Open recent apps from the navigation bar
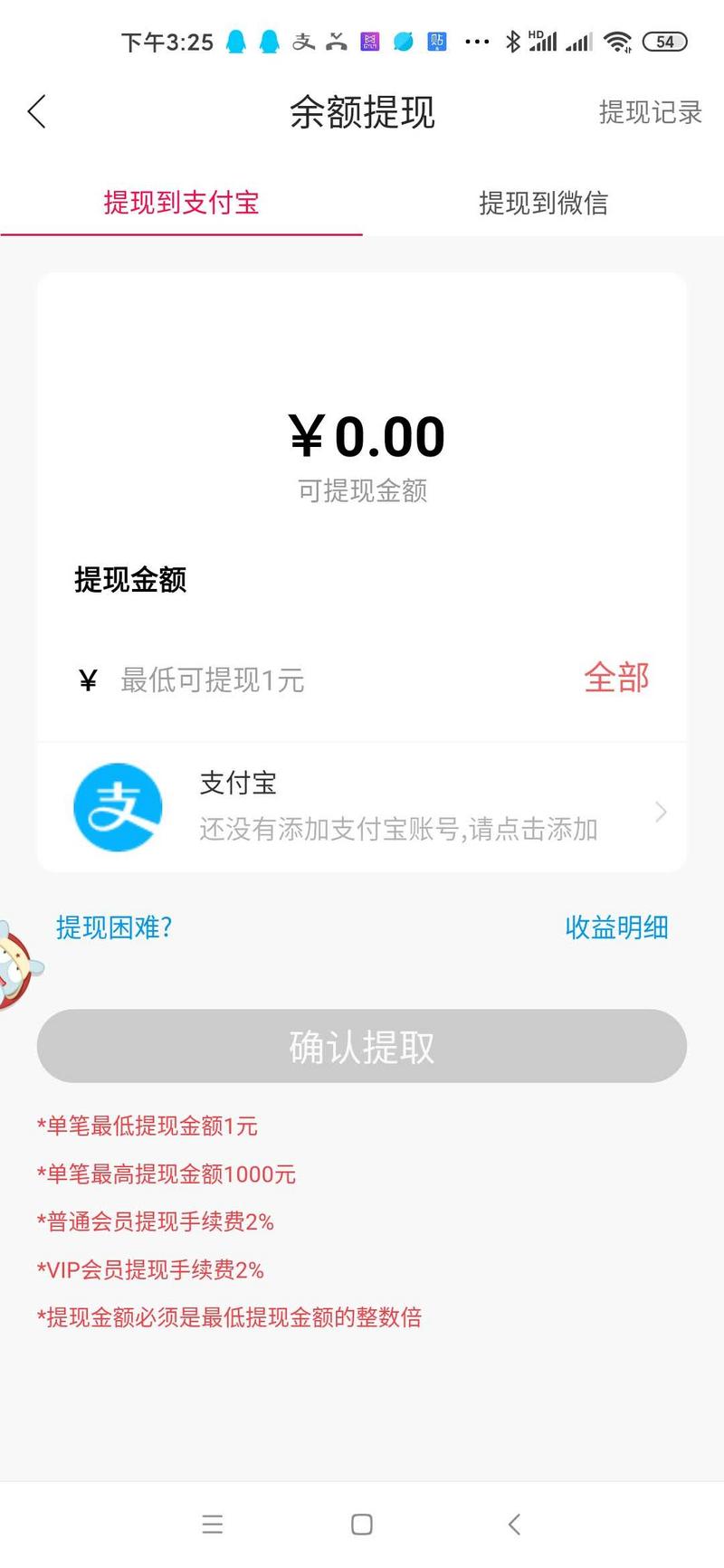The width and height of the screenshot is (724, 1568). click(213, 1525)
